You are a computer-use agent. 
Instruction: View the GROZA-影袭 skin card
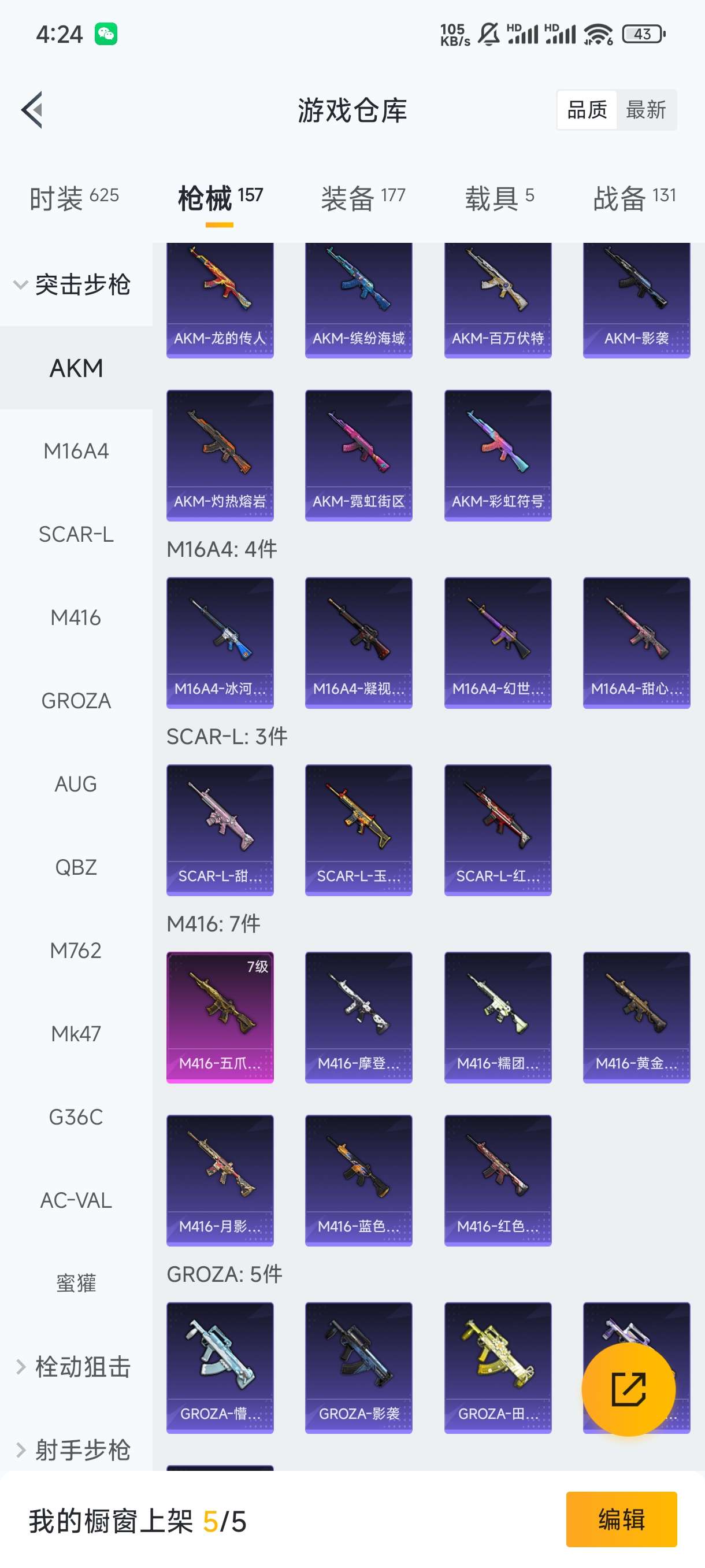point(358,1367)
